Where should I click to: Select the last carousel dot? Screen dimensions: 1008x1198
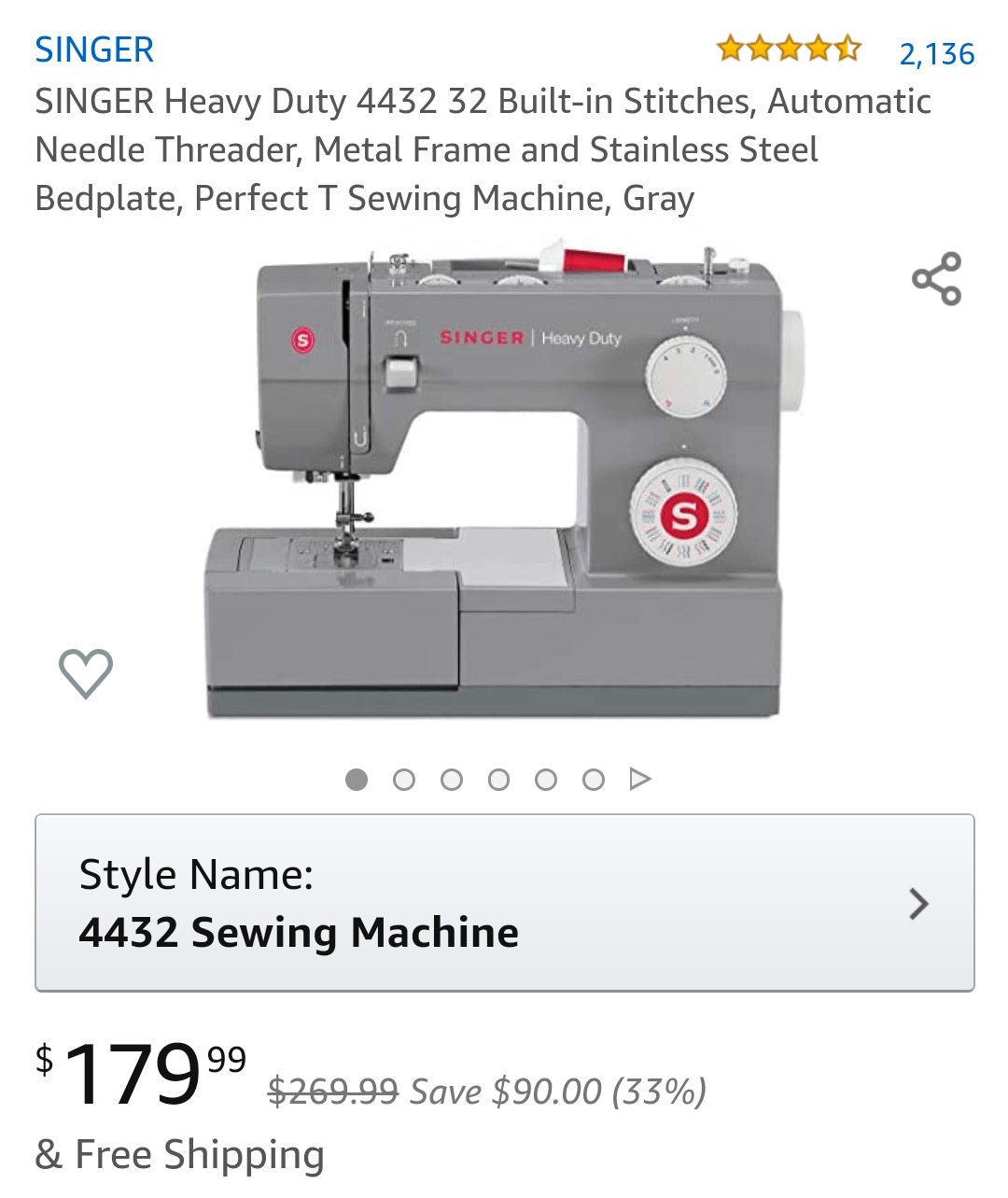pos(595,779)
